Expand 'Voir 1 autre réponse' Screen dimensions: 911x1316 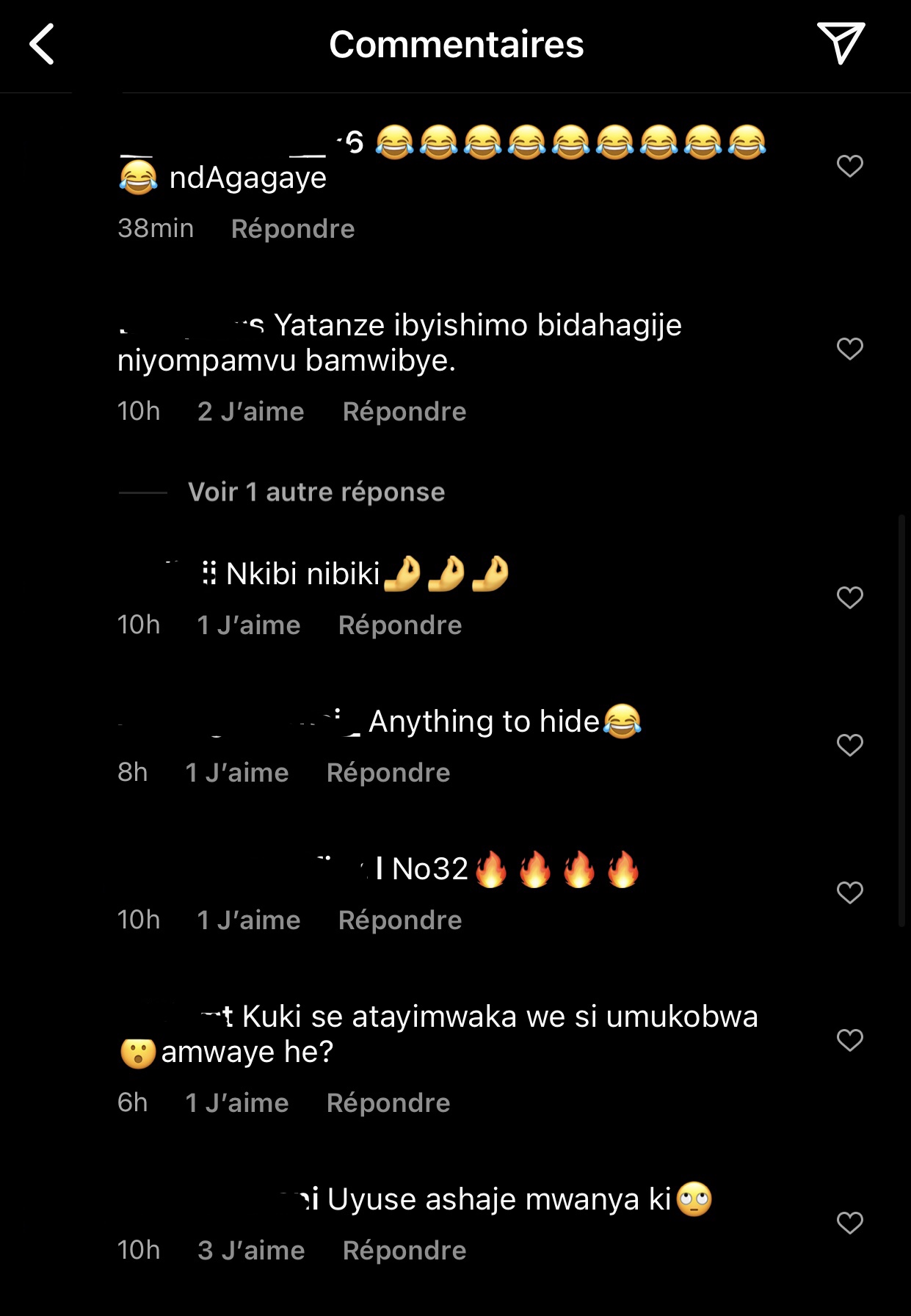[316, 492]
